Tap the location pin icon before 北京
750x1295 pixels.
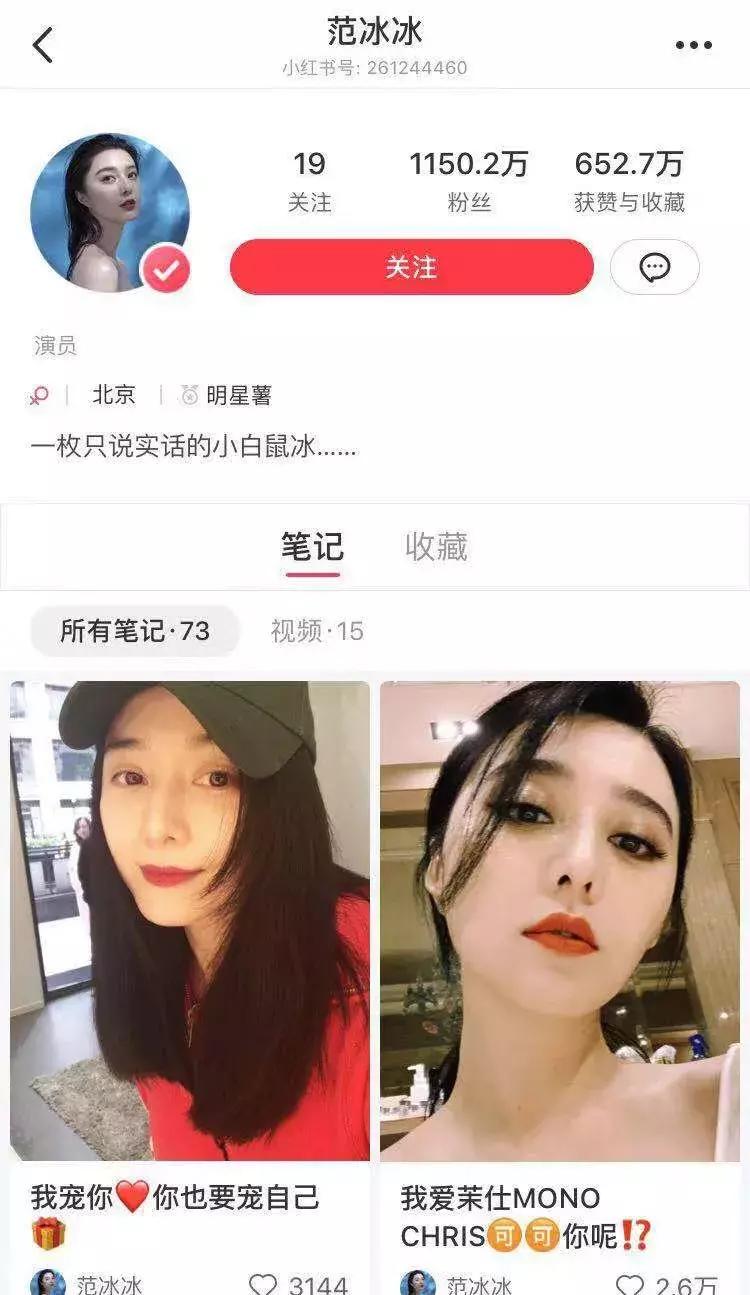tap(37, 395)
